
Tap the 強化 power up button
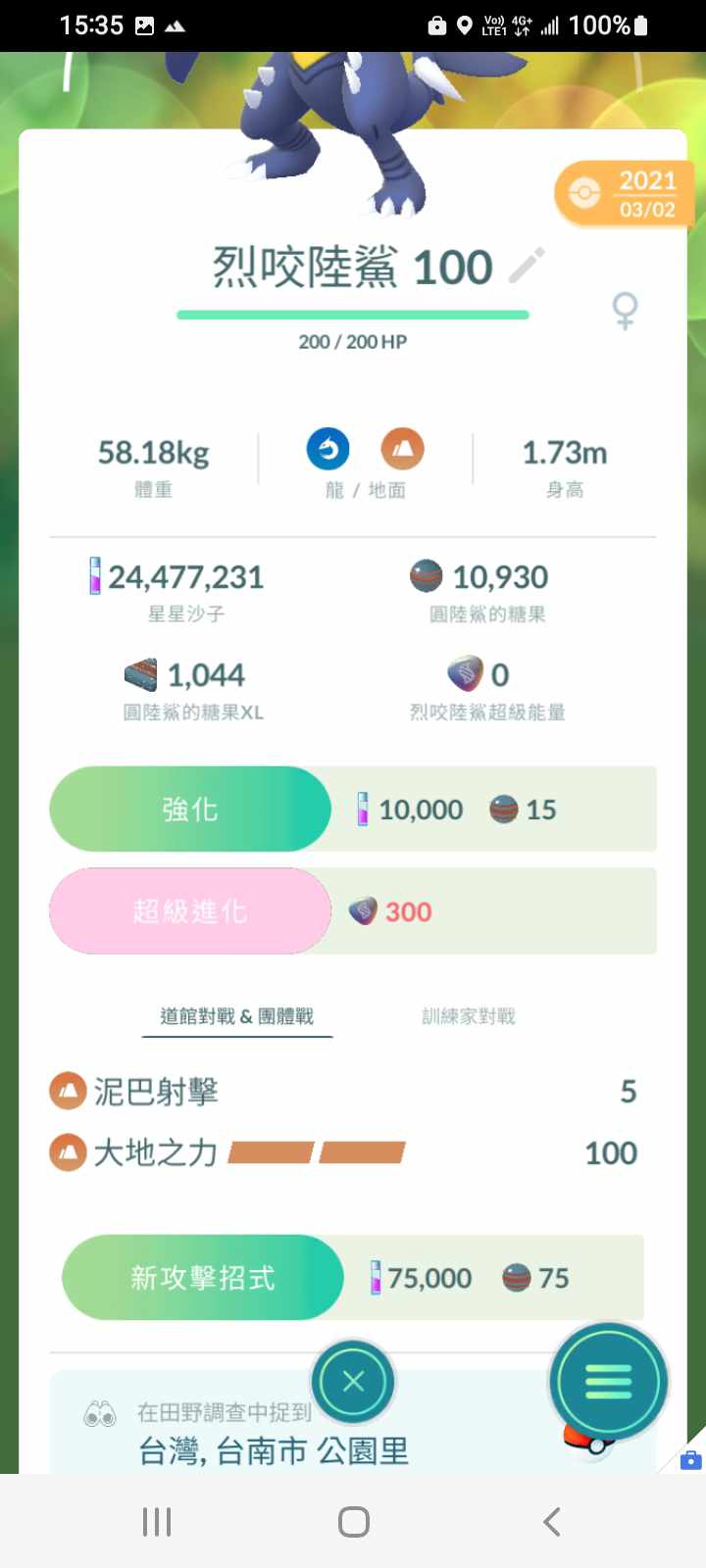pos(190,809)
